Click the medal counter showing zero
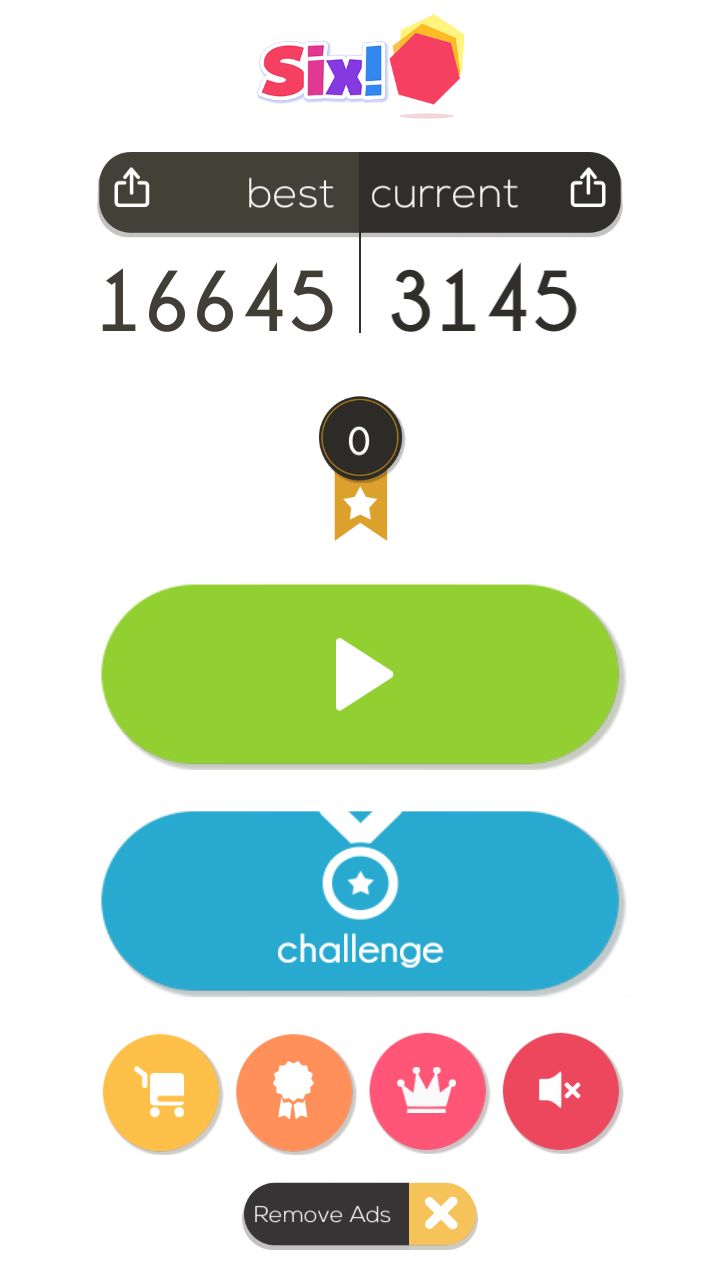Screen dimensions: 720x1280 pos(360,438)
